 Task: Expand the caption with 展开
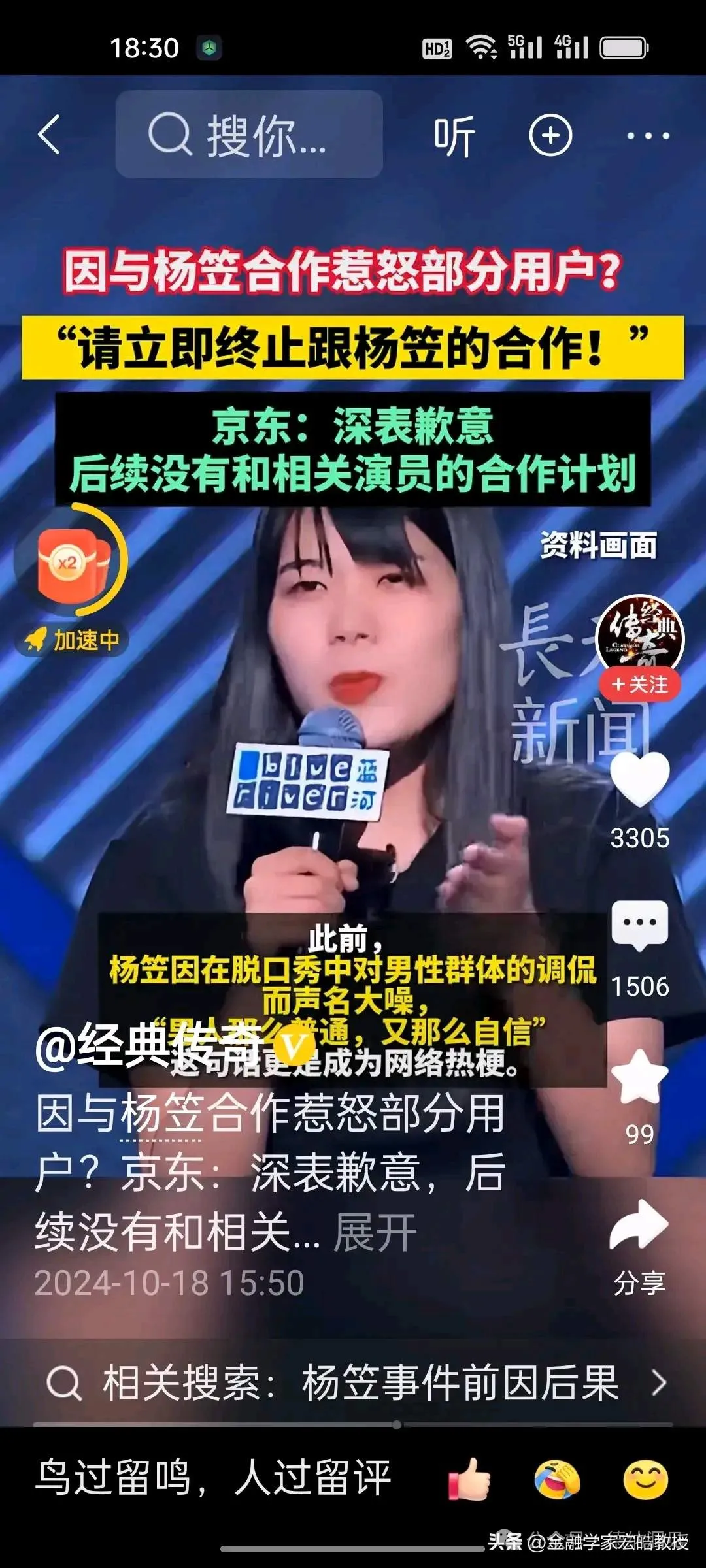(x=375, y=1232)
